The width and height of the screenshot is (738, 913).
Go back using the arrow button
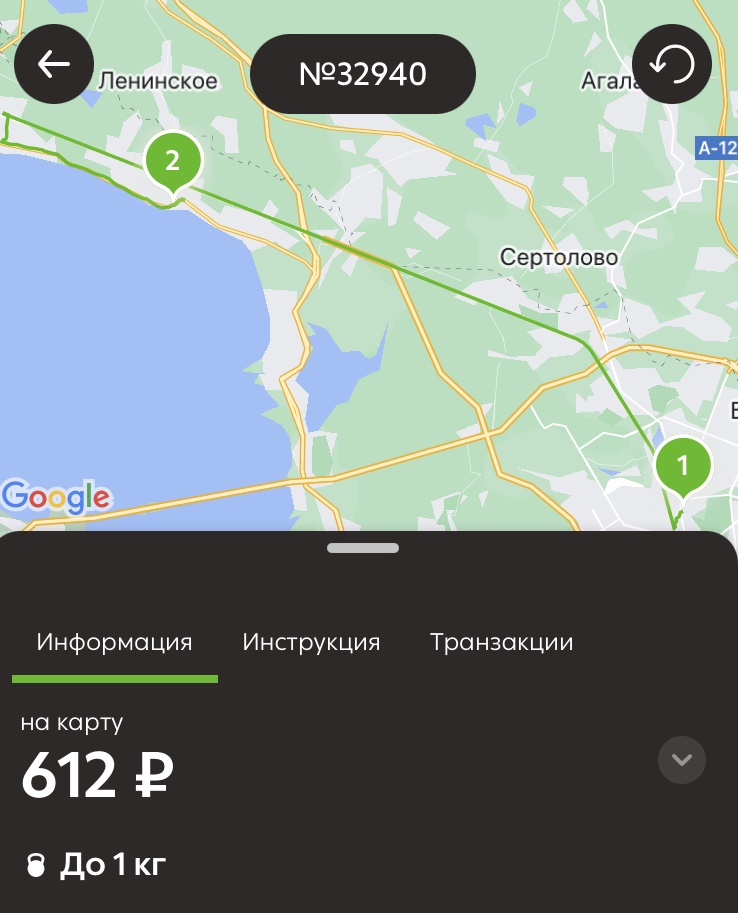point(54,65)
